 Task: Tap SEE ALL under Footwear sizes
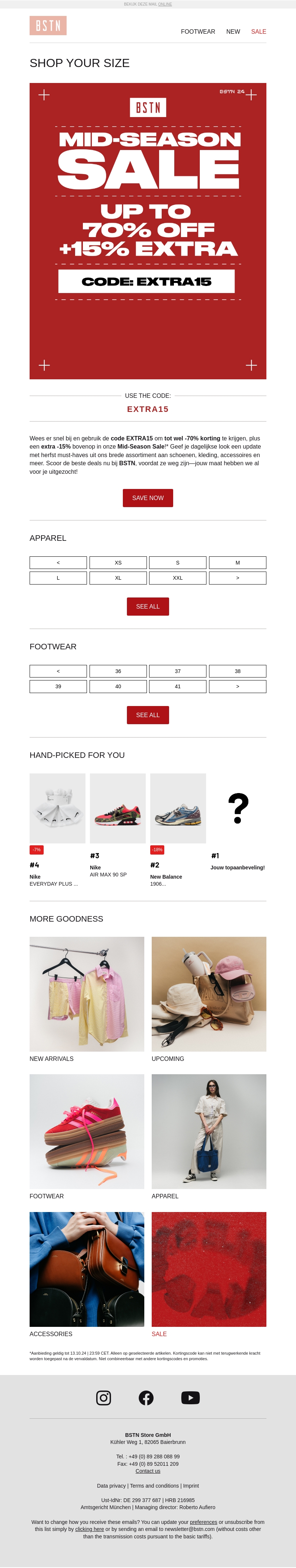point(148,715)
